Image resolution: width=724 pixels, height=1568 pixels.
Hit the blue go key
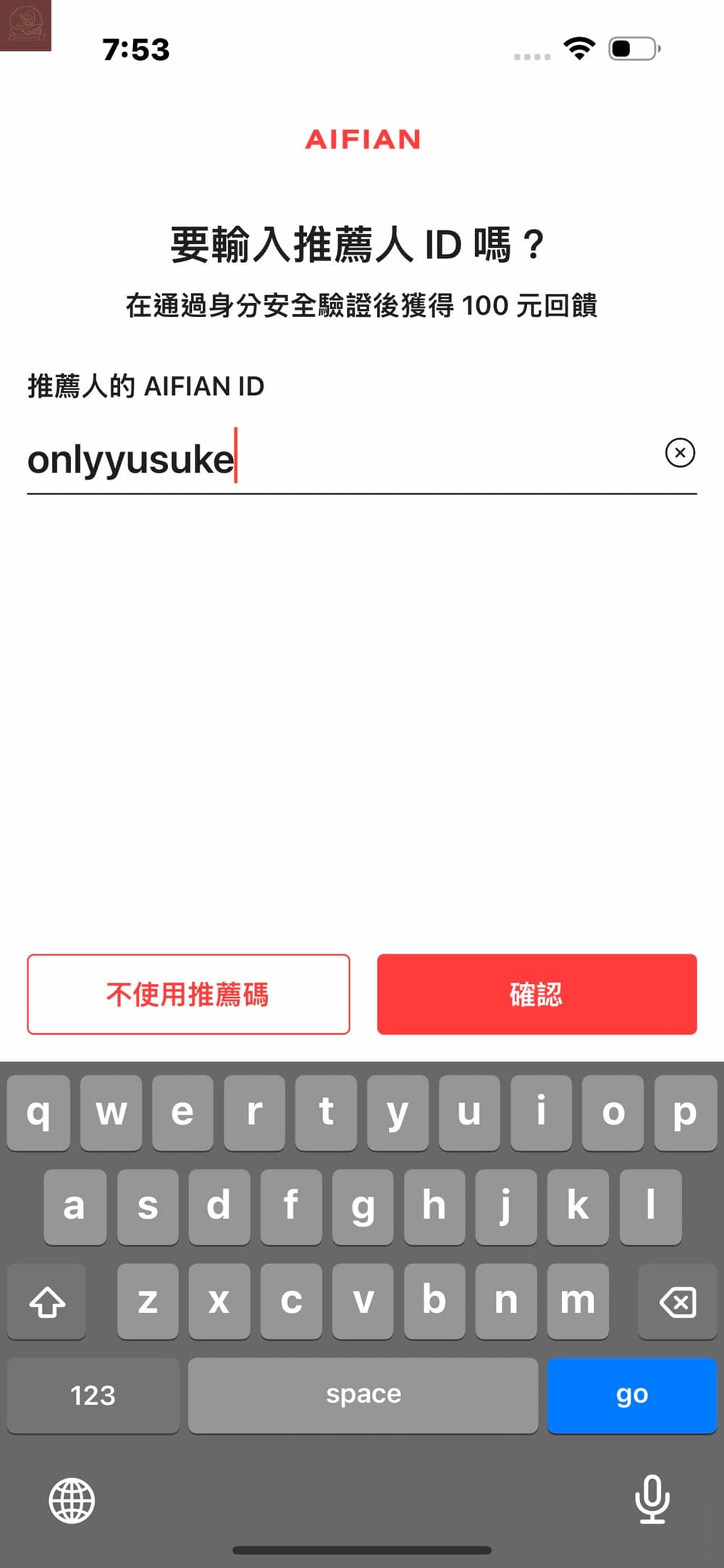point(631,1394)
